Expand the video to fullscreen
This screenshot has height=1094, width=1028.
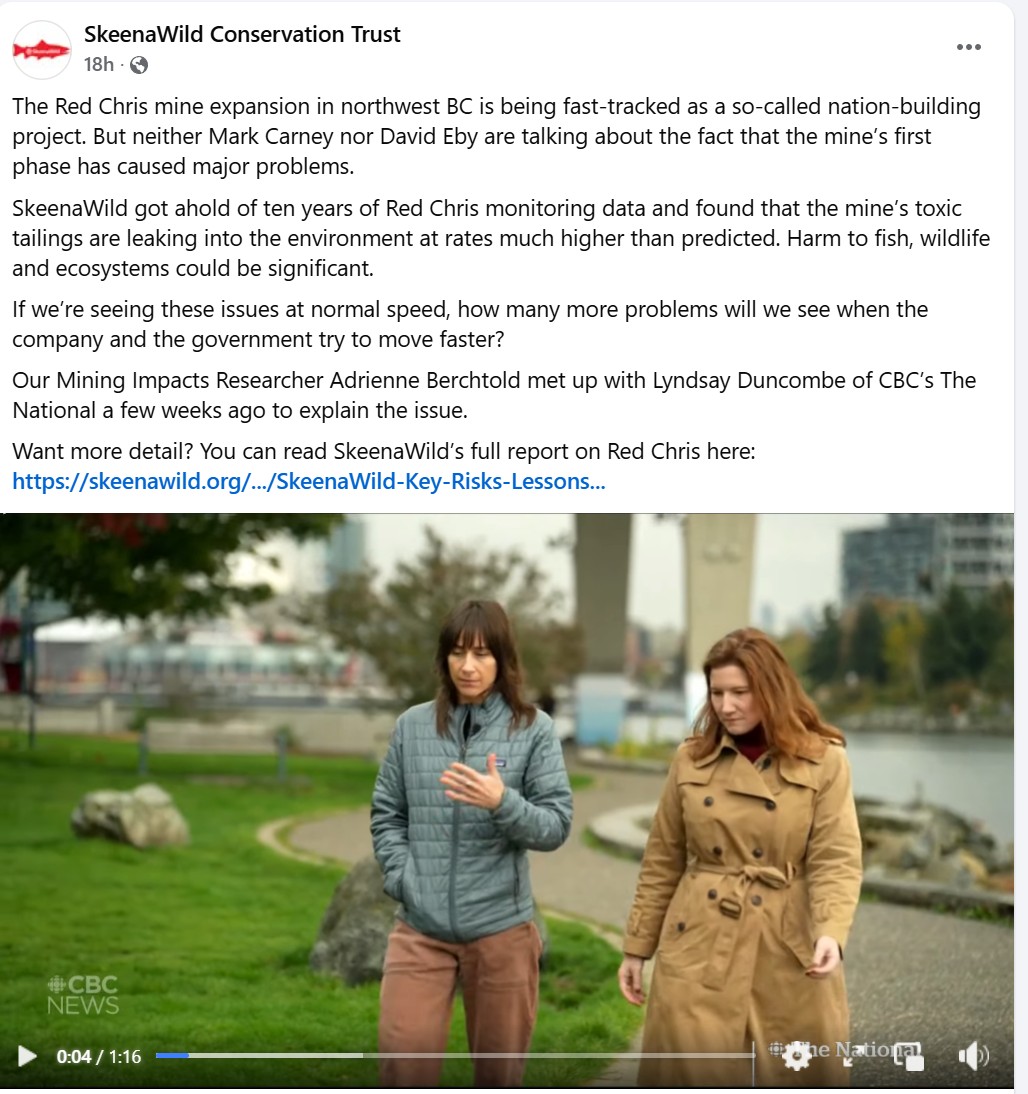[851, 1055]
